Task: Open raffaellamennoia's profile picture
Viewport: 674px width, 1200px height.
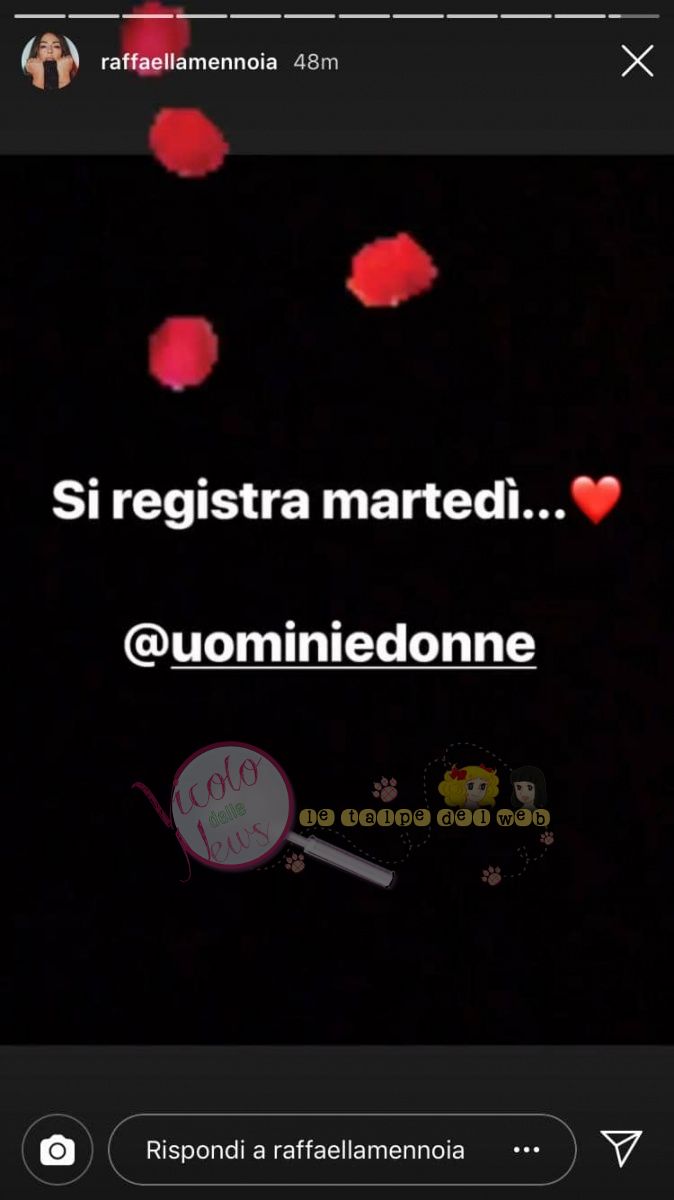Action: point(49,62)
